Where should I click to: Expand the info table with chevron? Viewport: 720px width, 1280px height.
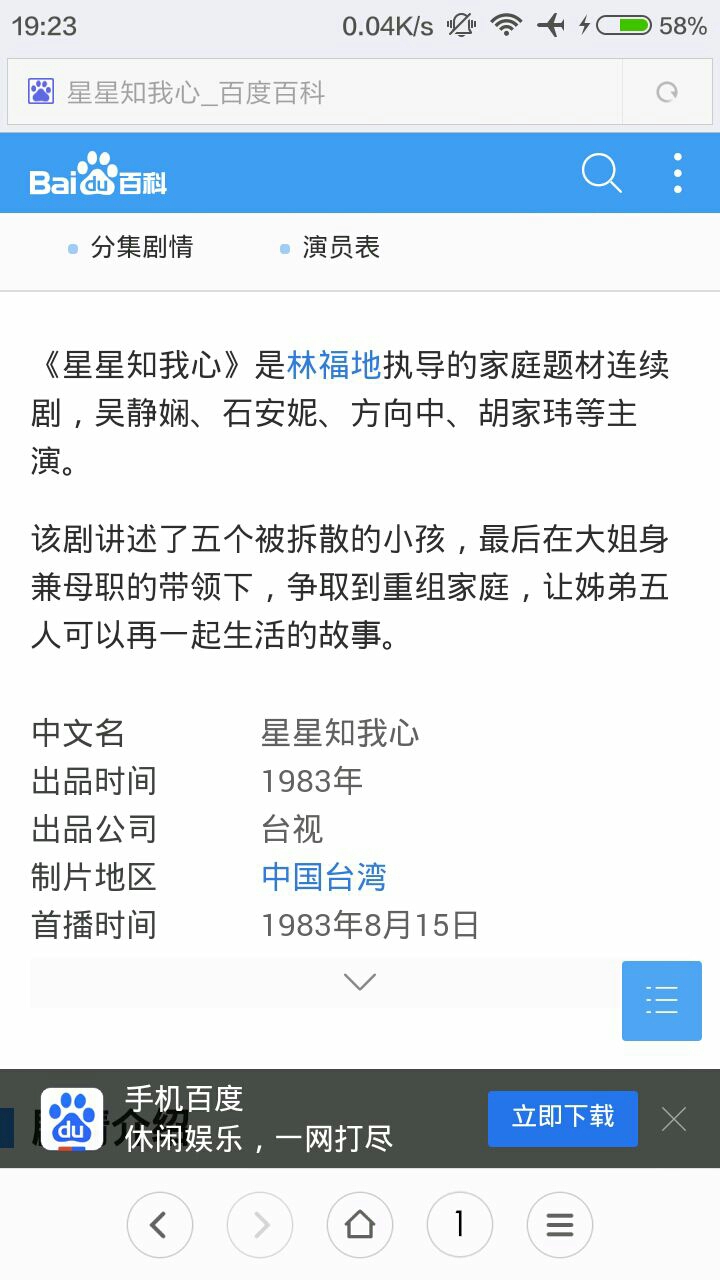(359, 982)
